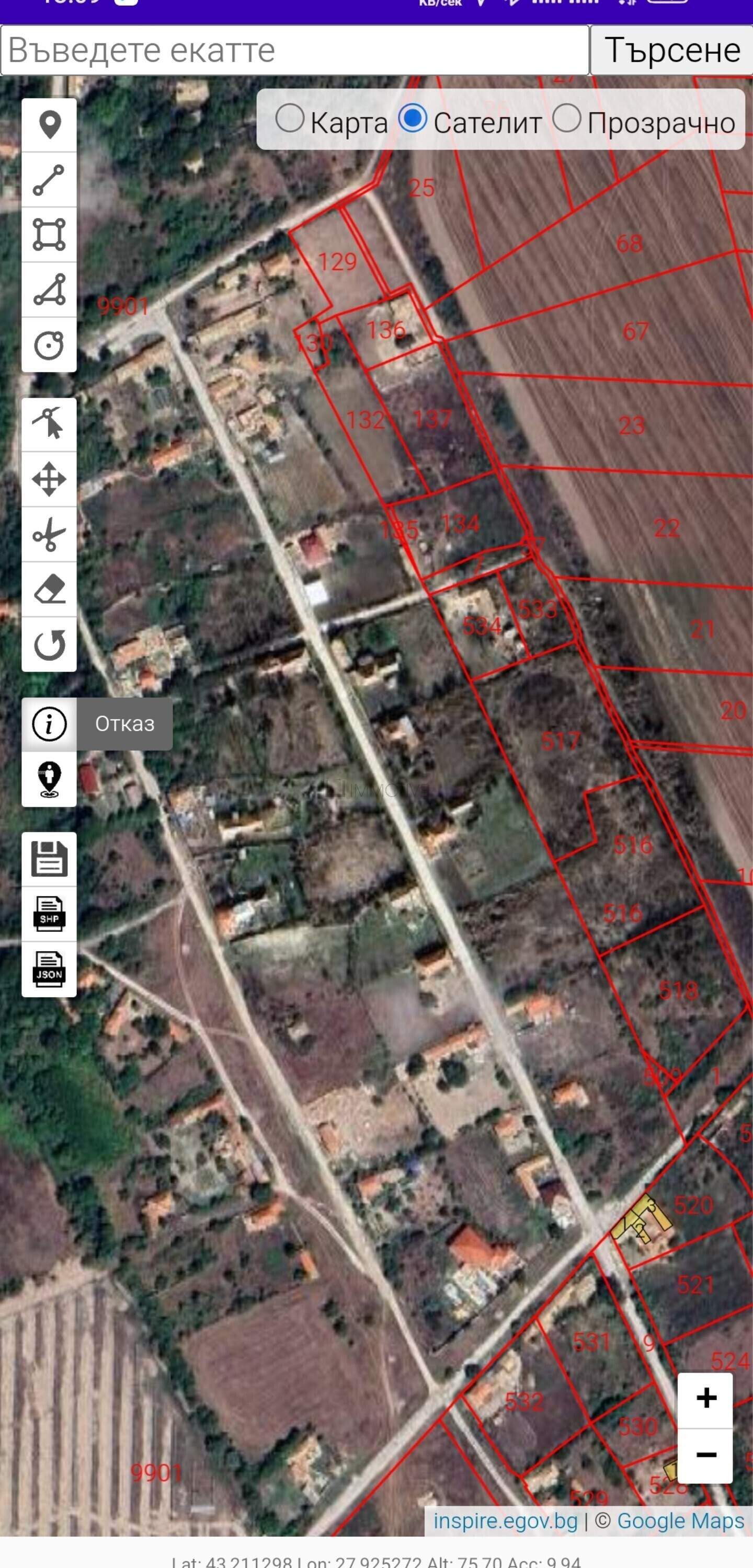This screenshot has width=753, height=1568.
Task: Open the inspire.egov.bg link
Action: (506, 1520)
